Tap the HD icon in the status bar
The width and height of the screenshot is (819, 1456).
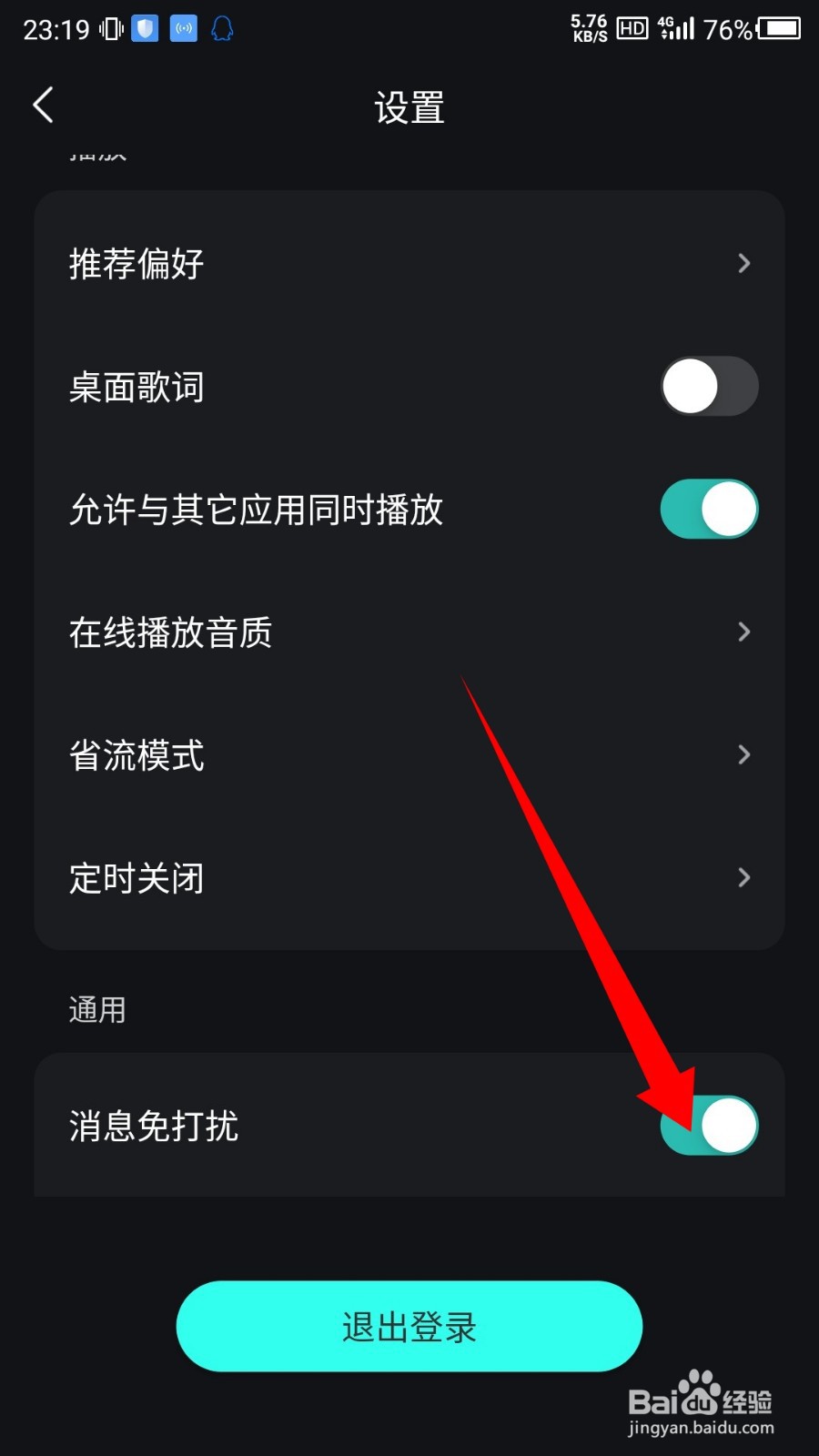point(632,29)
